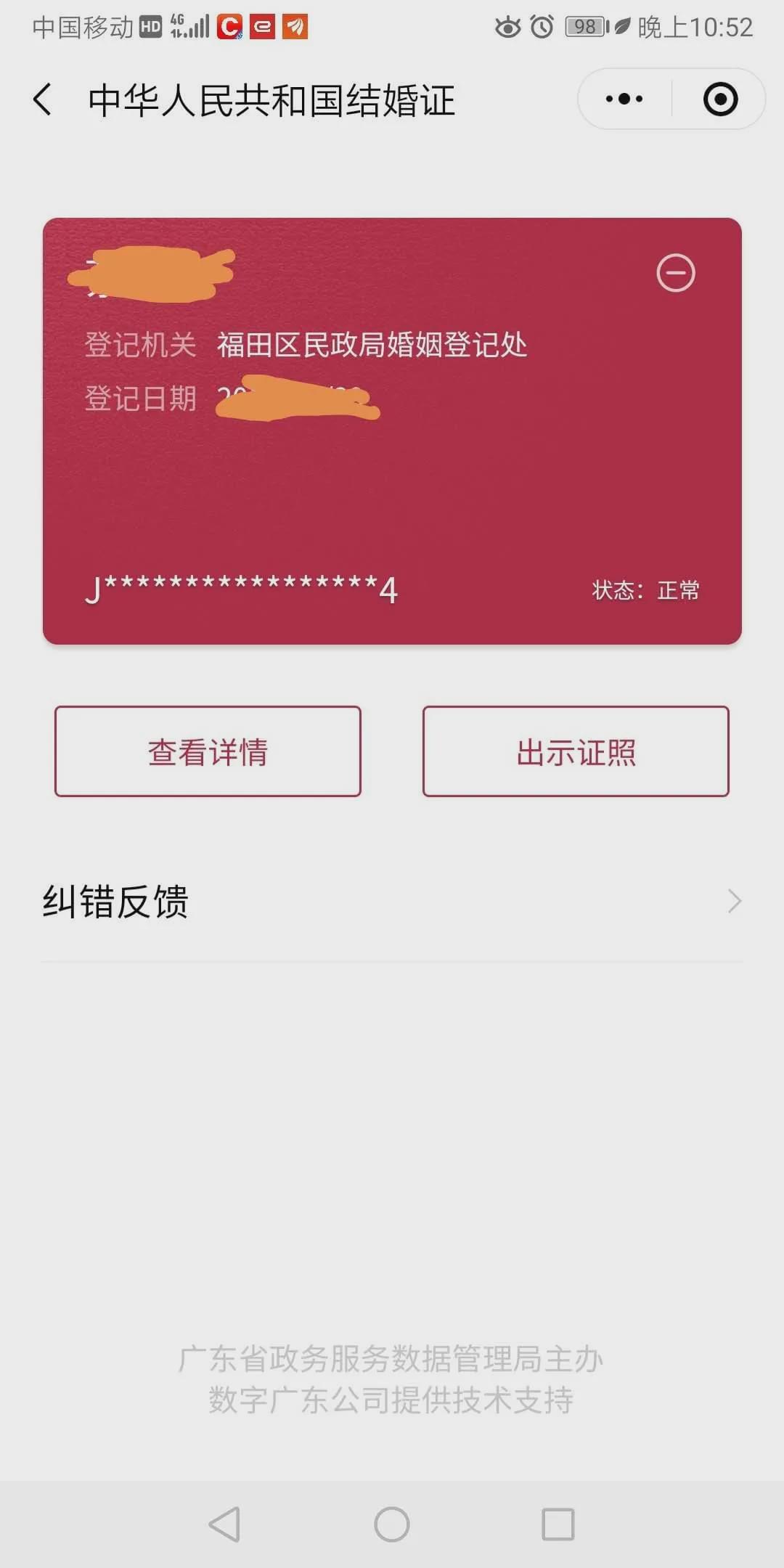This screenshot has height=1568, width=784.
Task: Tap the system back navigation button
Action: pos(224,1524)
